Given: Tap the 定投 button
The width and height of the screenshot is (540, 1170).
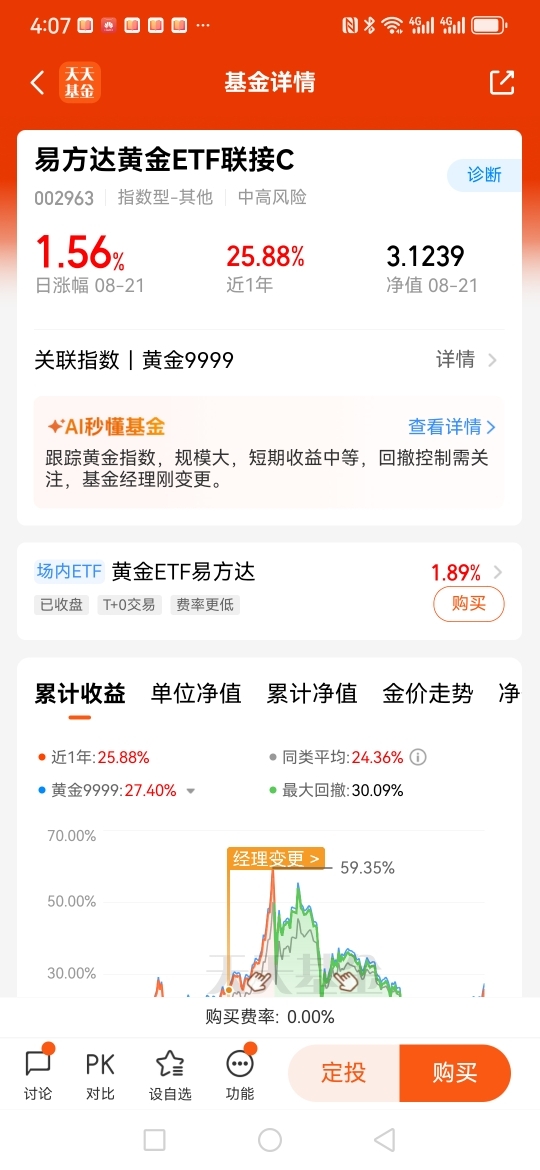Looking at the screenshot, I should (x=344, y=1073).
